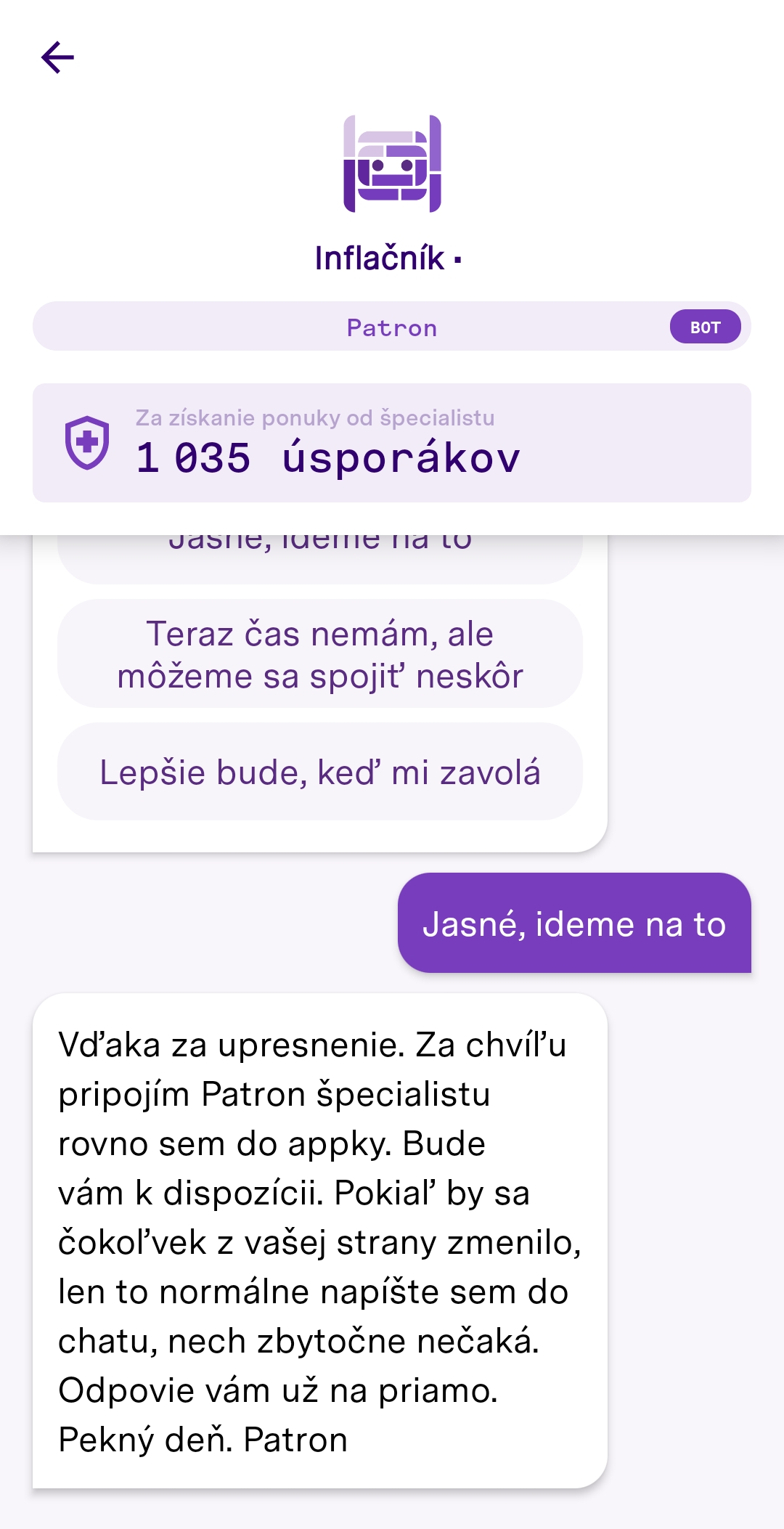784x1529 pixels.
Task: Open the 1 035 usporákov specialist offer card
Action: coord(392,443)
